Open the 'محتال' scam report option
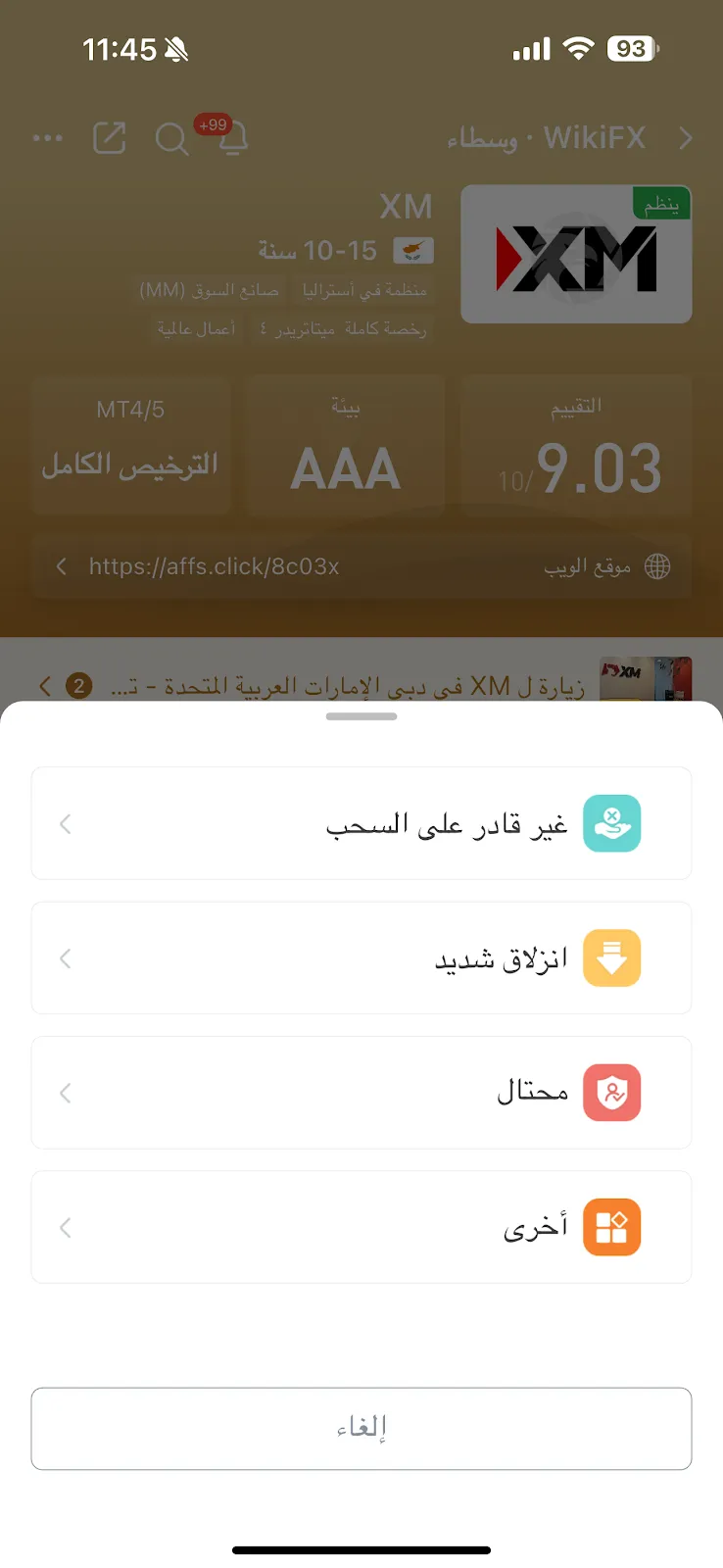Viewport: 723px width, 1568px height. pyautogui.click(x=361, y=1092)
